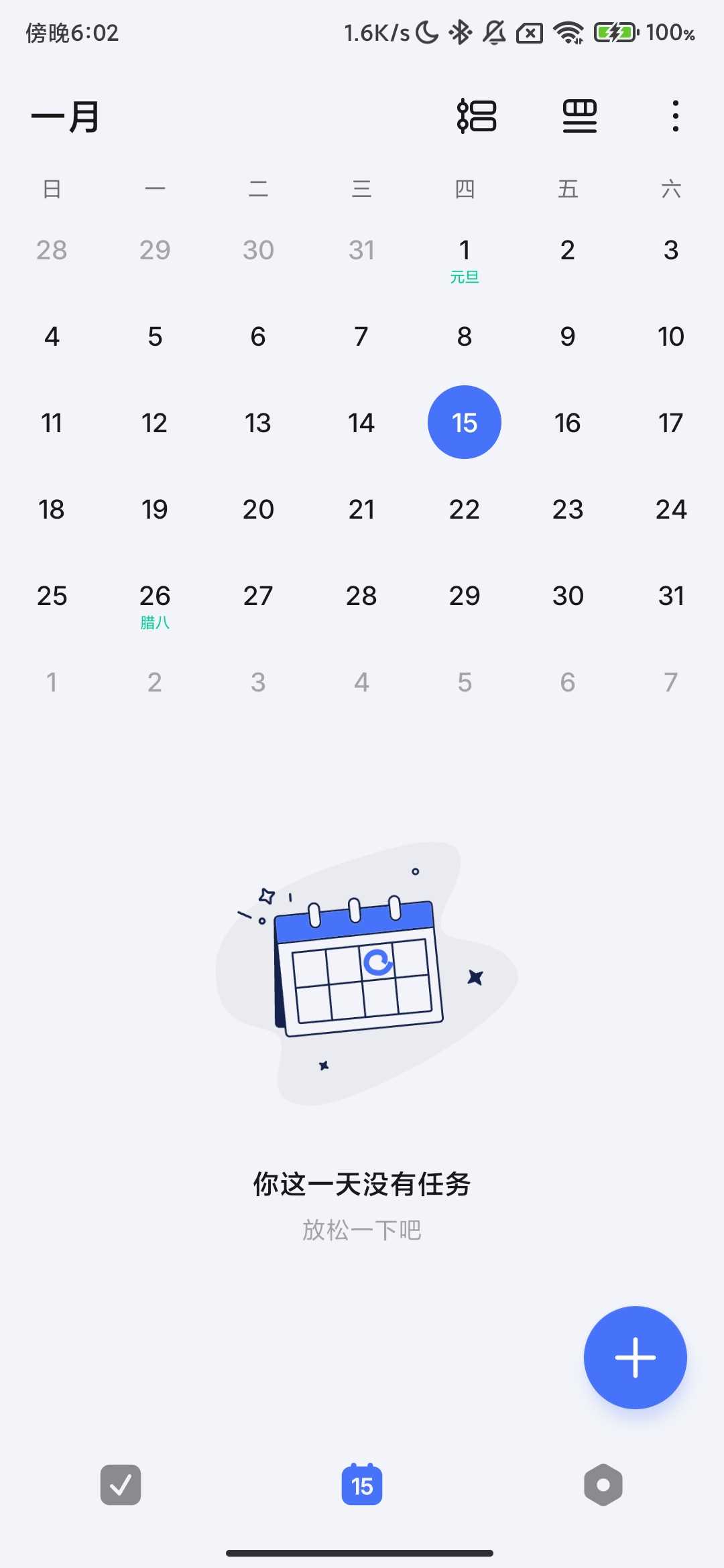Select January 1 marked 元旦
This screenshot has width=724, height=1568.
point(465,258)
